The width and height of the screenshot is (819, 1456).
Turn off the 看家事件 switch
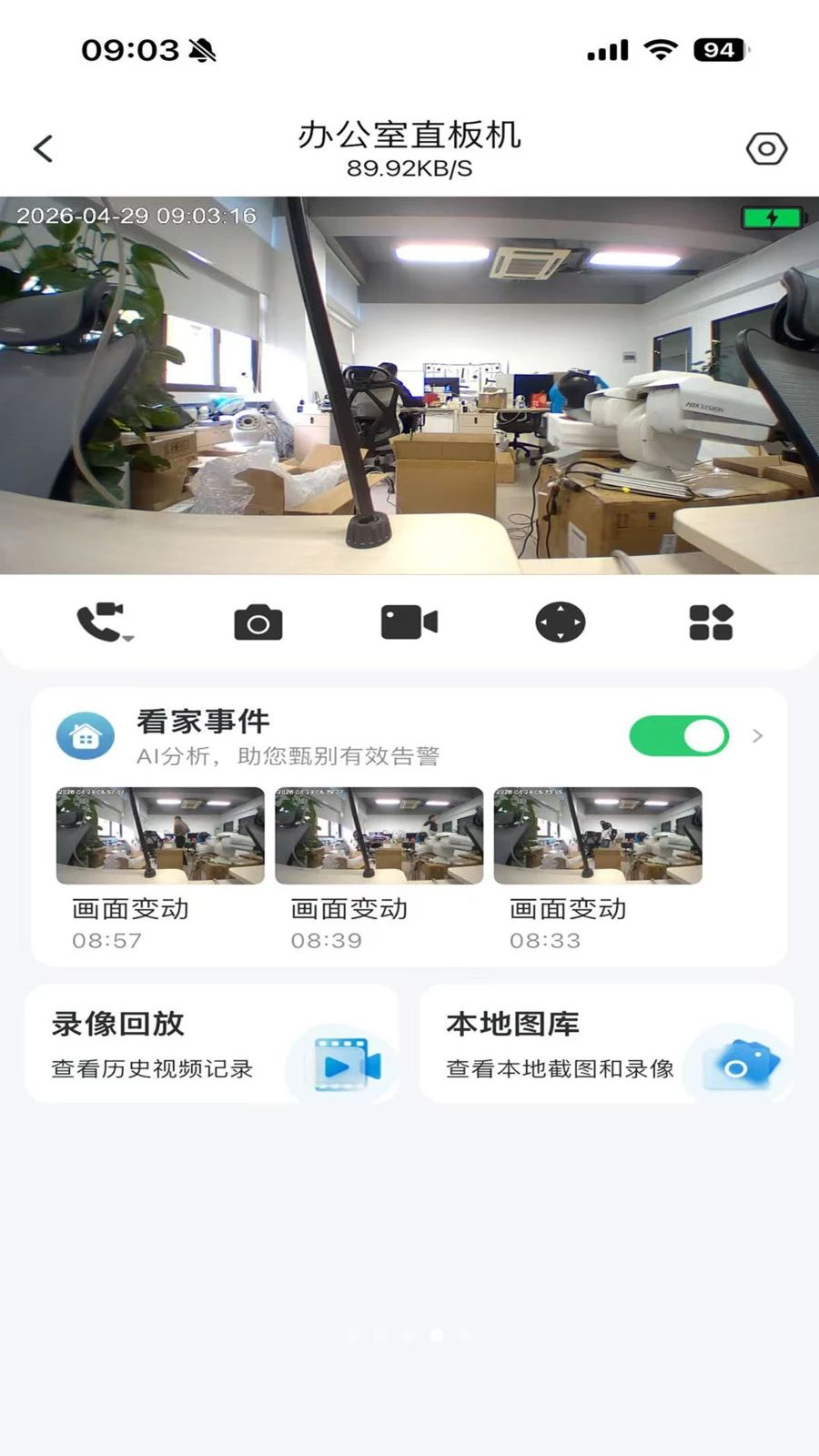(x=679, y=736)
